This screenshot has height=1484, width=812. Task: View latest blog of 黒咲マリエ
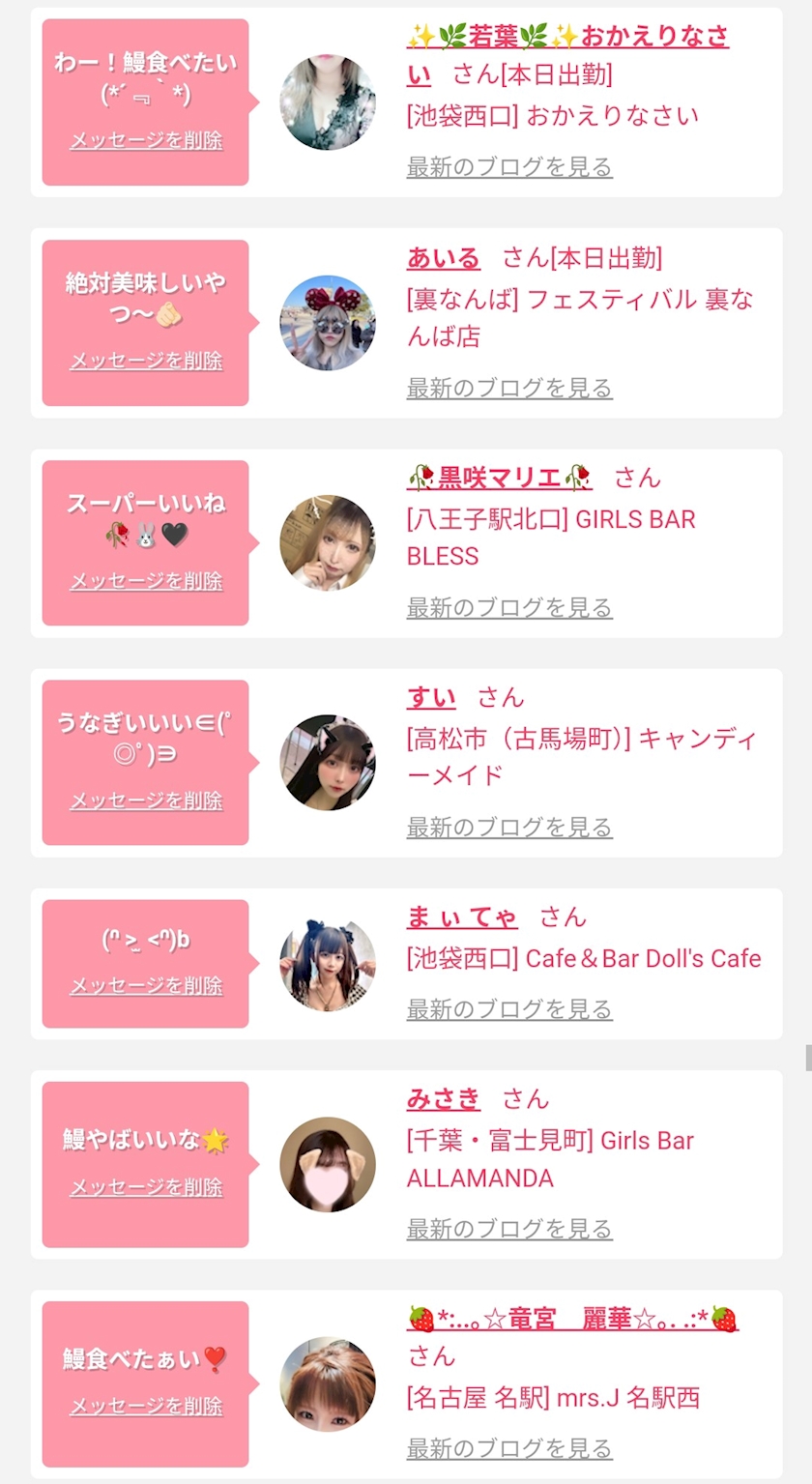(x=509, y=607)
